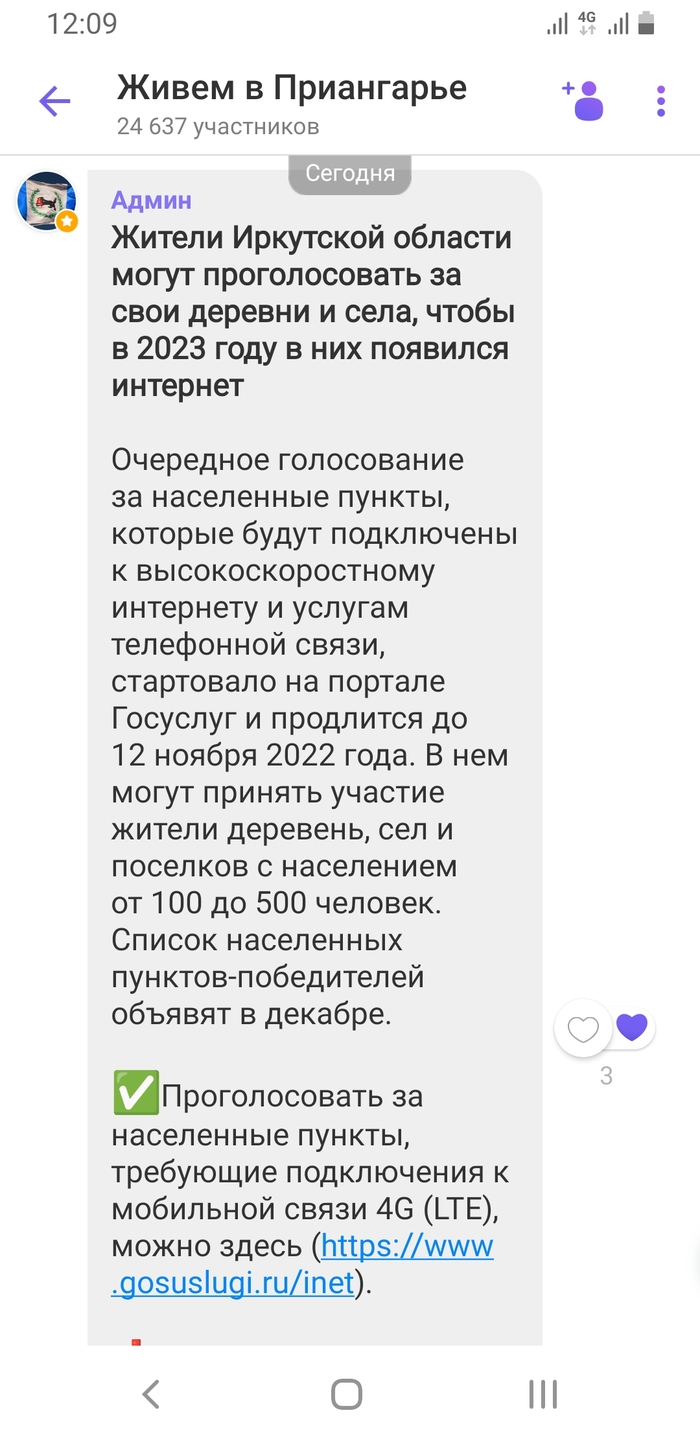Like the message with the heart outline
This screenshot has height=1439, width=700.
pos(583,1028)
